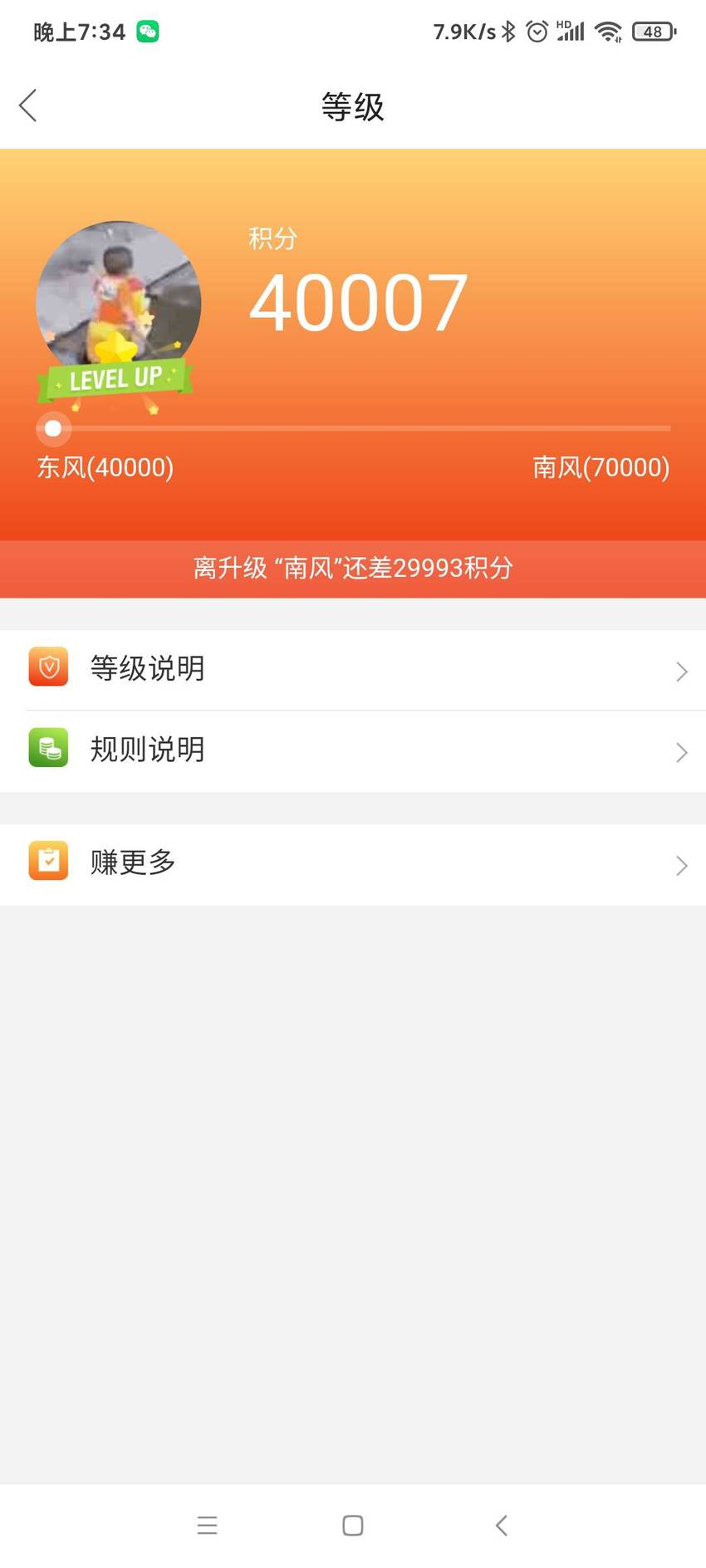Open recent apps from the navigation bar
Screen dimensions: 706x1568
207,1525
